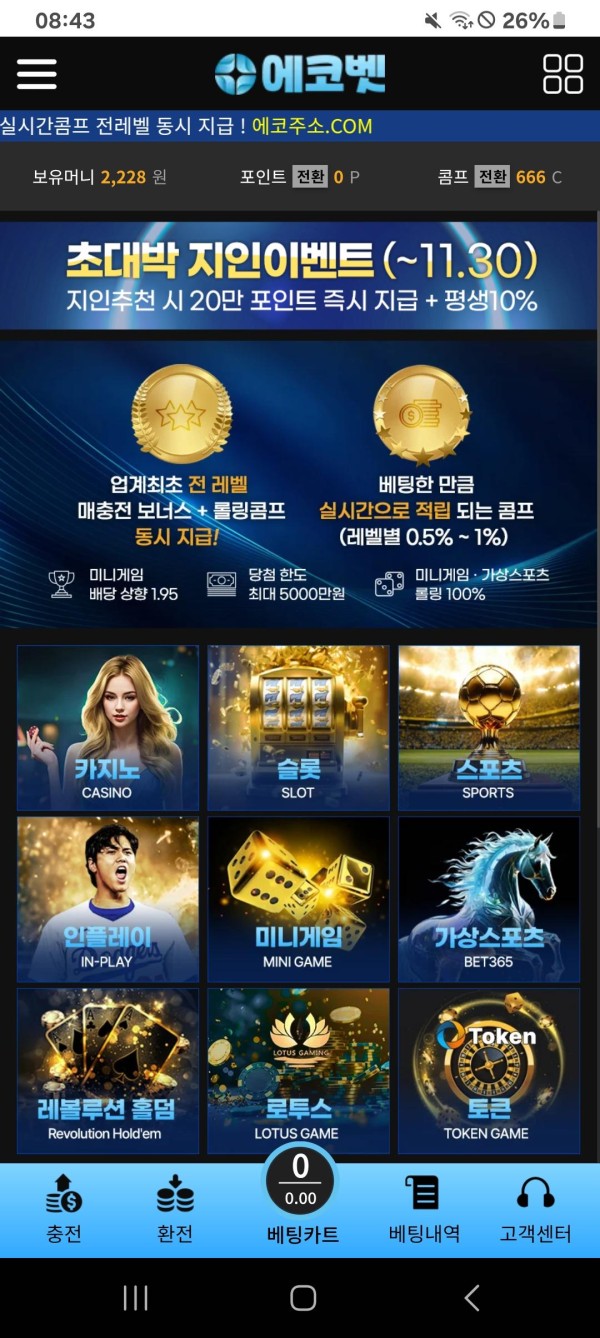Open the 토큰 Token Game tile
The image size is (600, 1338).
coord(489,1070)
